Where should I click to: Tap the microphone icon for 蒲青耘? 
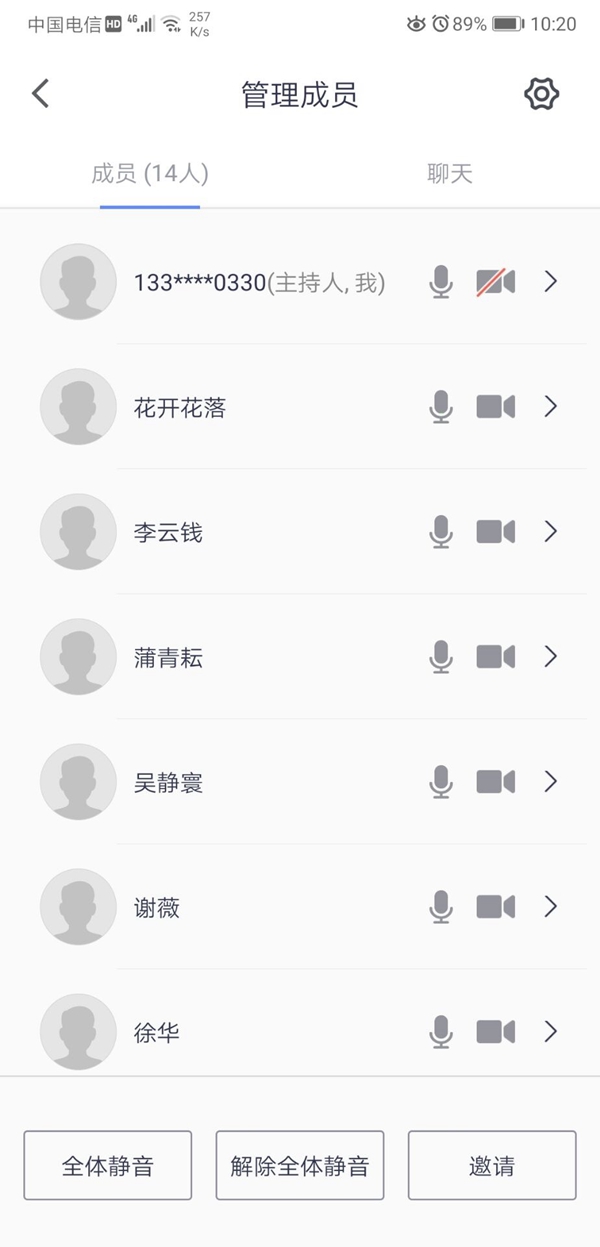coord(441,657)
